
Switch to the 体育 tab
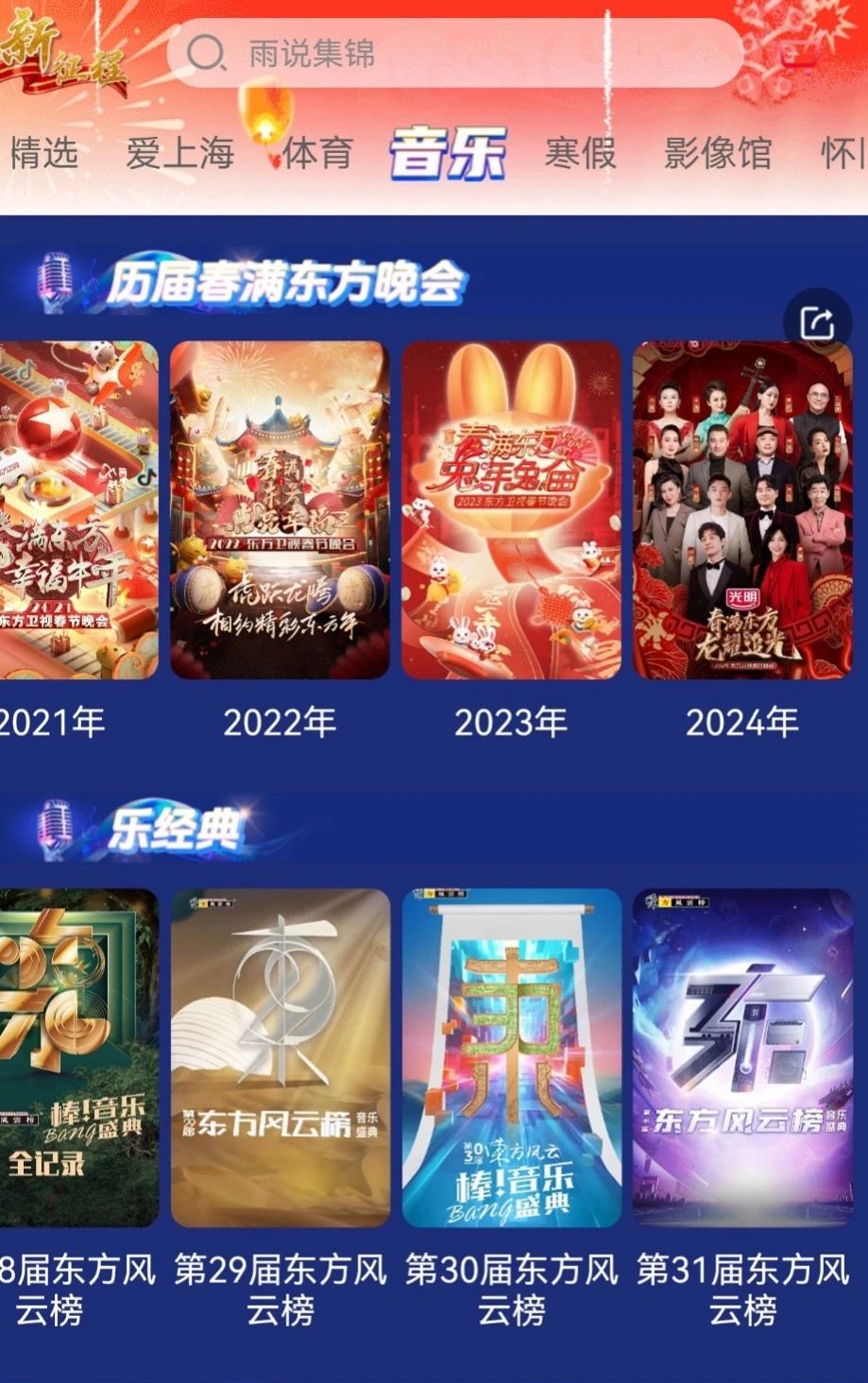(x=317, y=153)
